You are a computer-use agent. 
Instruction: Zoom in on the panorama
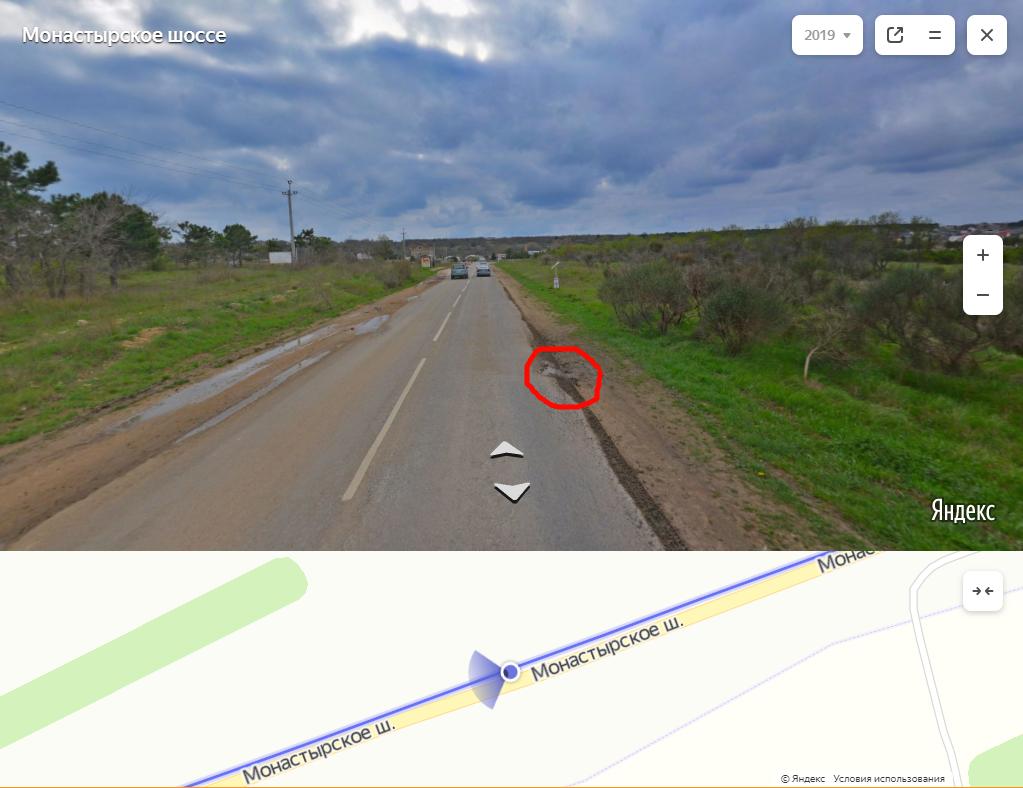point(982,255)
